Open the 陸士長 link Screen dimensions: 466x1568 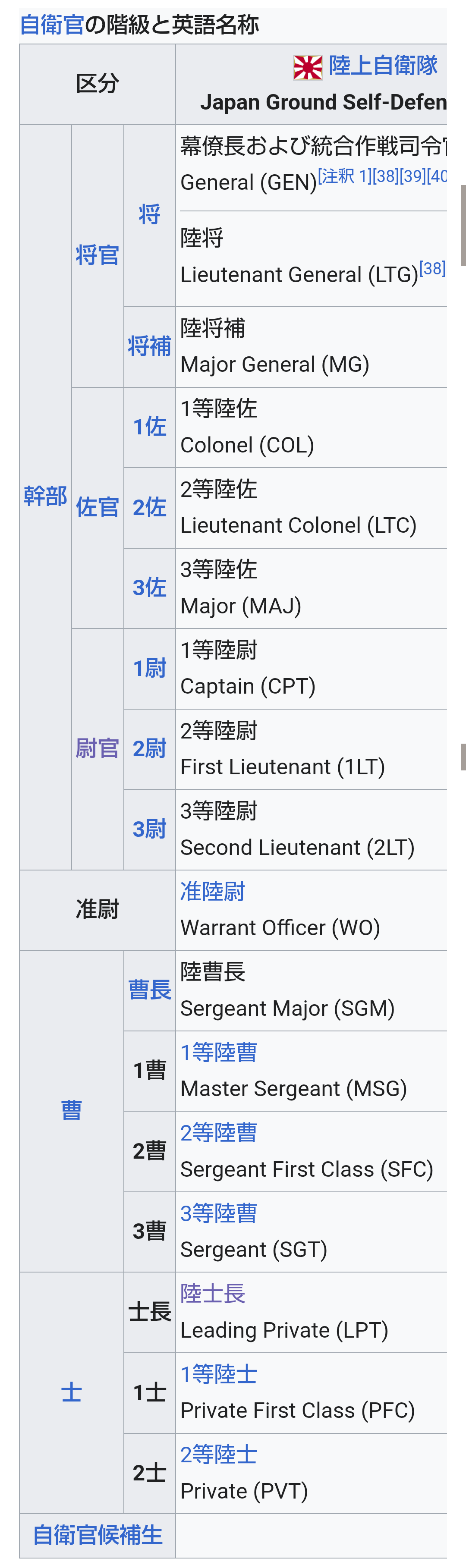click(x=212, y=1294)
